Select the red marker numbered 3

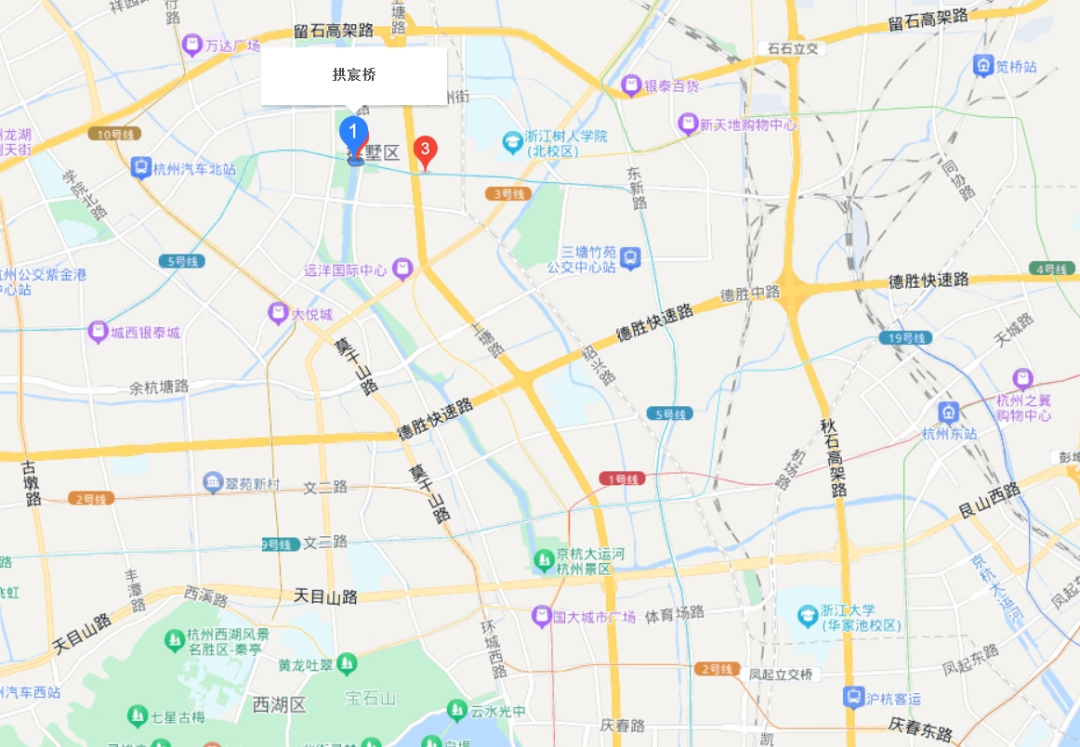point(426,151)
